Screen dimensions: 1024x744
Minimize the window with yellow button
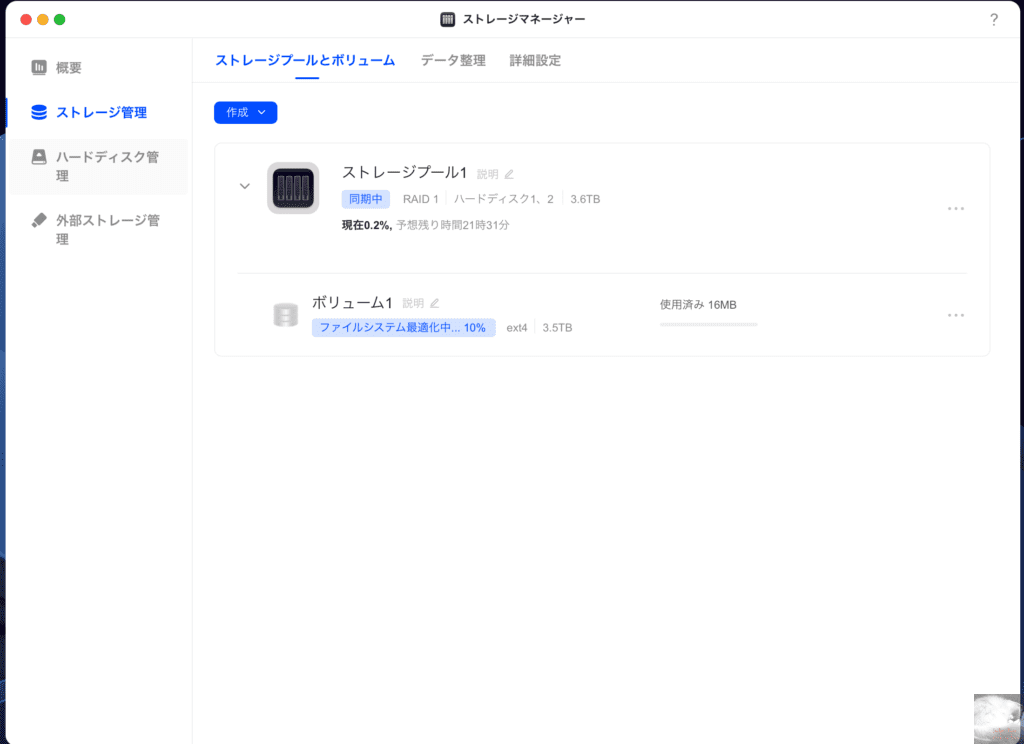43,19
